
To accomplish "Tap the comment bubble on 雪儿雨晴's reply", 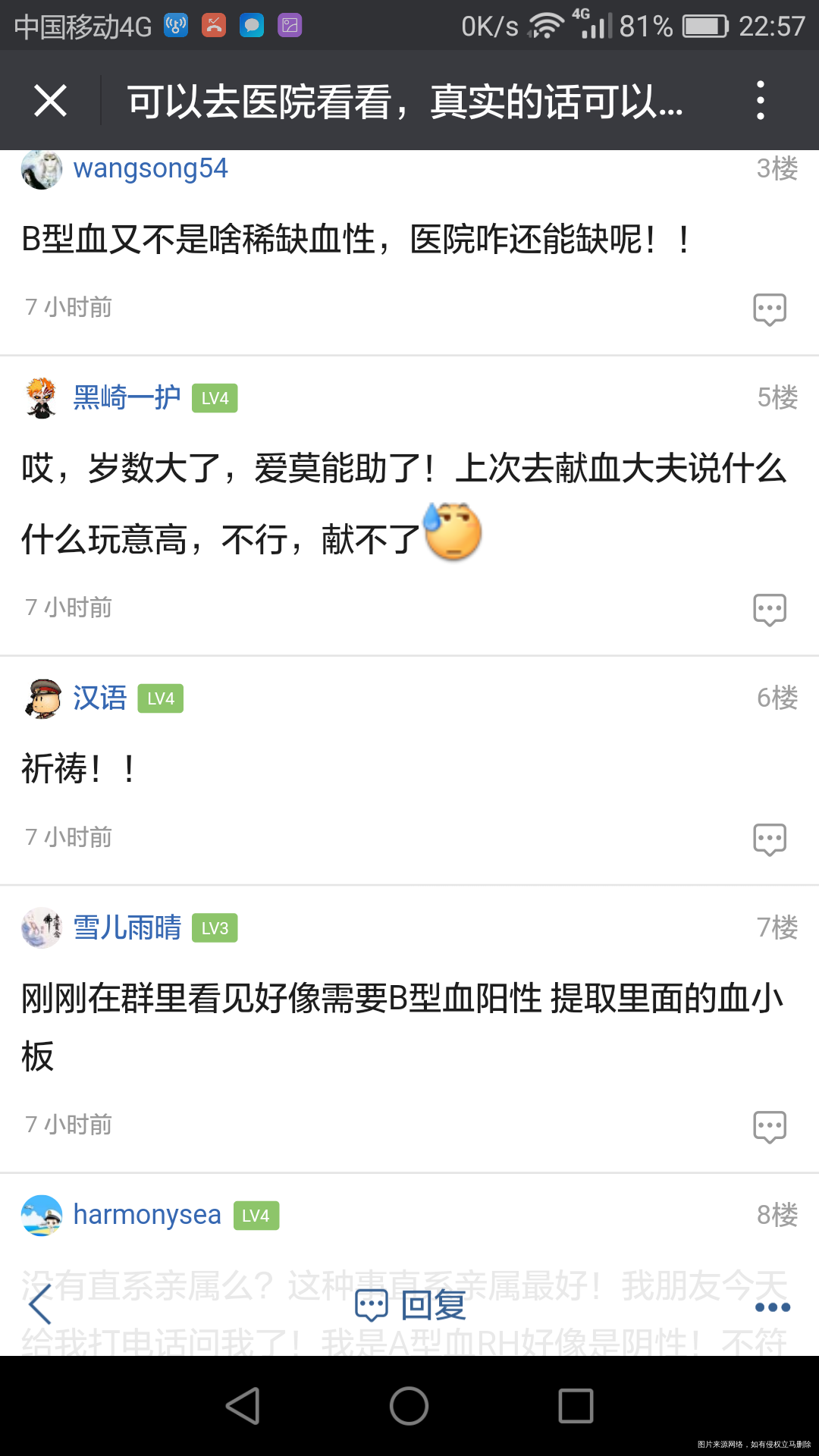I will coord(769,1127).
